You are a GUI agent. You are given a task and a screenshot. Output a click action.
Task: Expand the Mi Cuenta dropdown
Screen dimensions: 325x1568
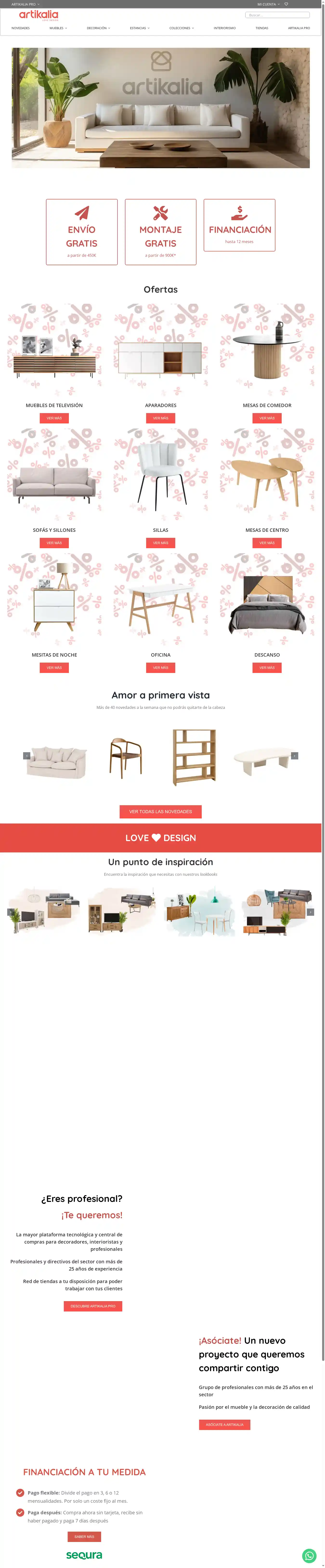coord(268,4)
